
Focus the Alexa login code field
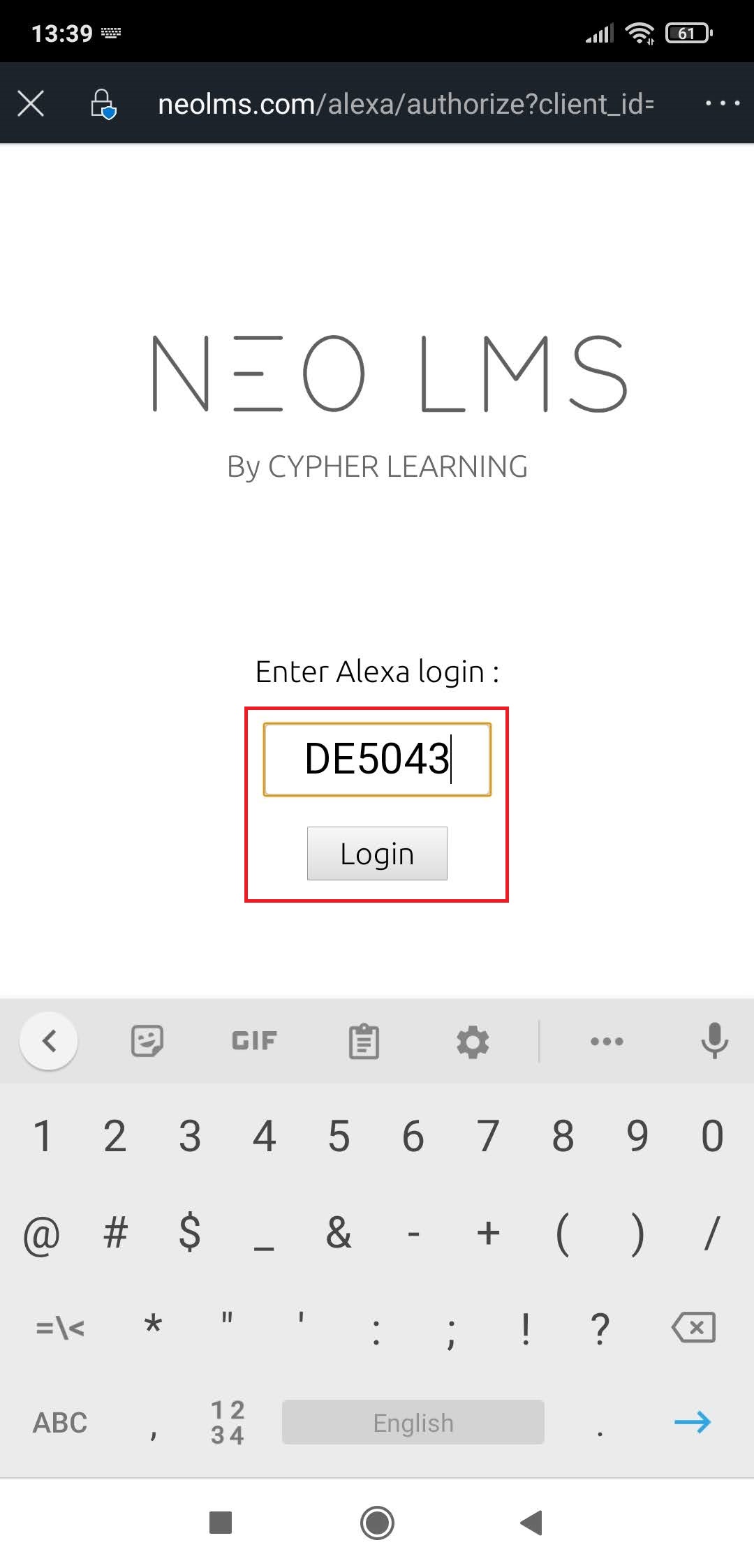coord(377,759)
